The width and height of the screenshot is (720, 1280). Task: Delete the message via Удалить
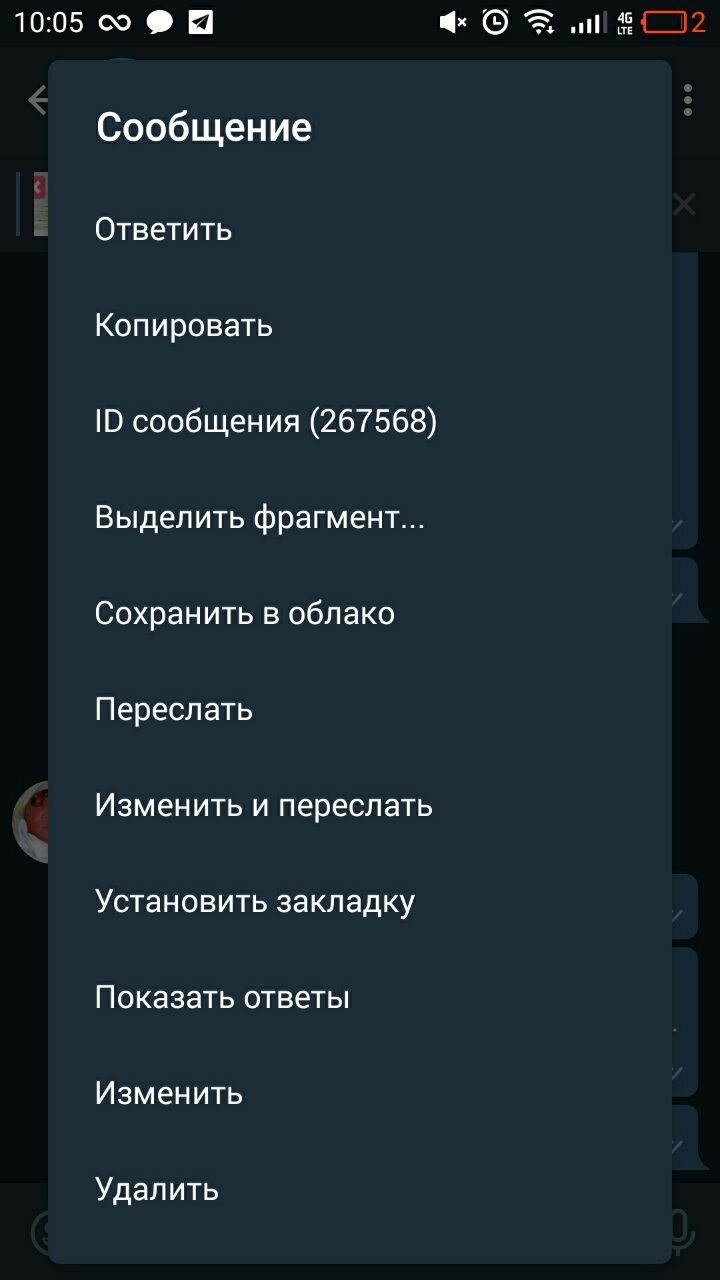click(x=157, y=1190)
